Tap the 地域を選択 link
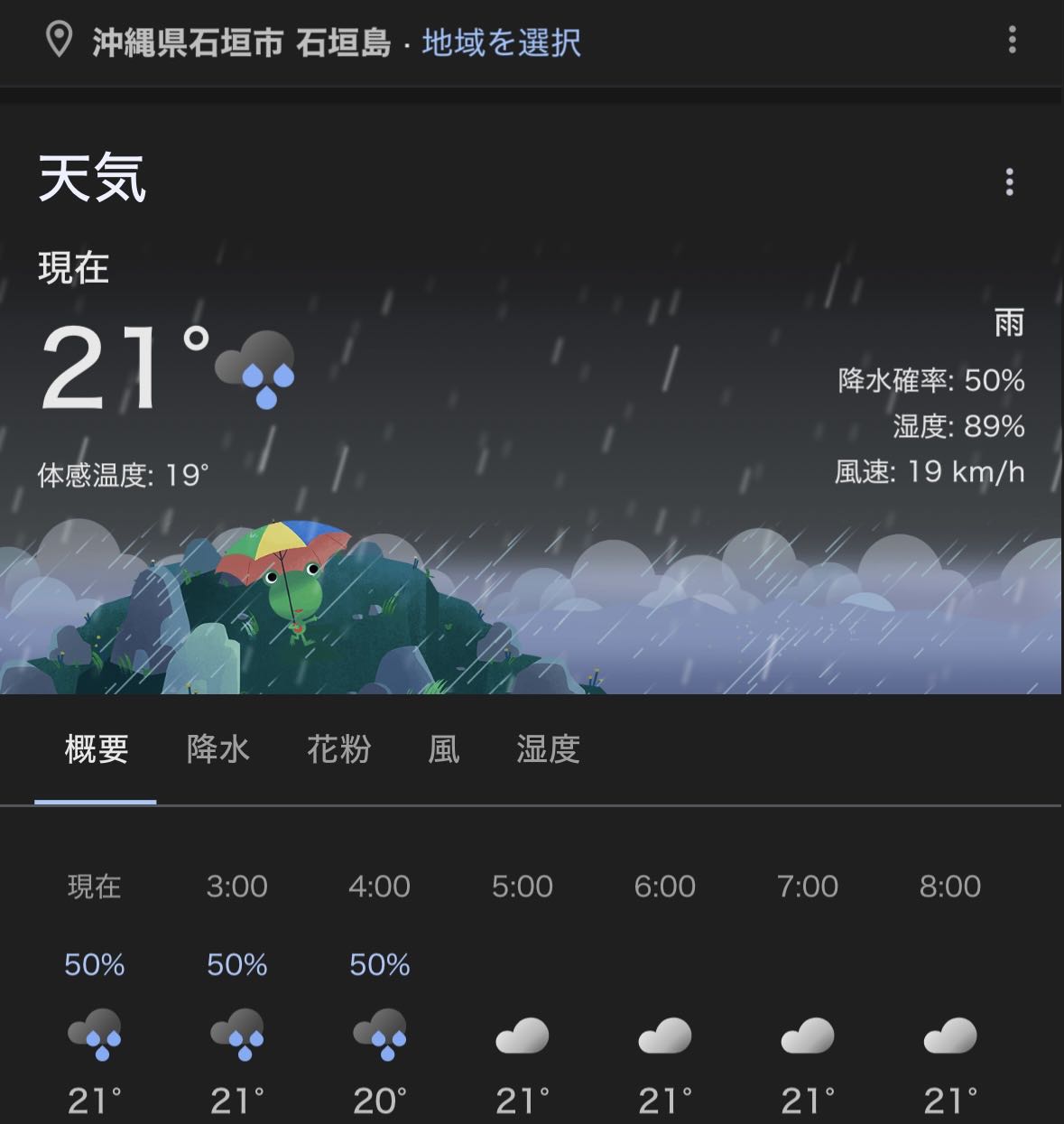Viewport: 1064px width, 1124px height. point(501,42)
